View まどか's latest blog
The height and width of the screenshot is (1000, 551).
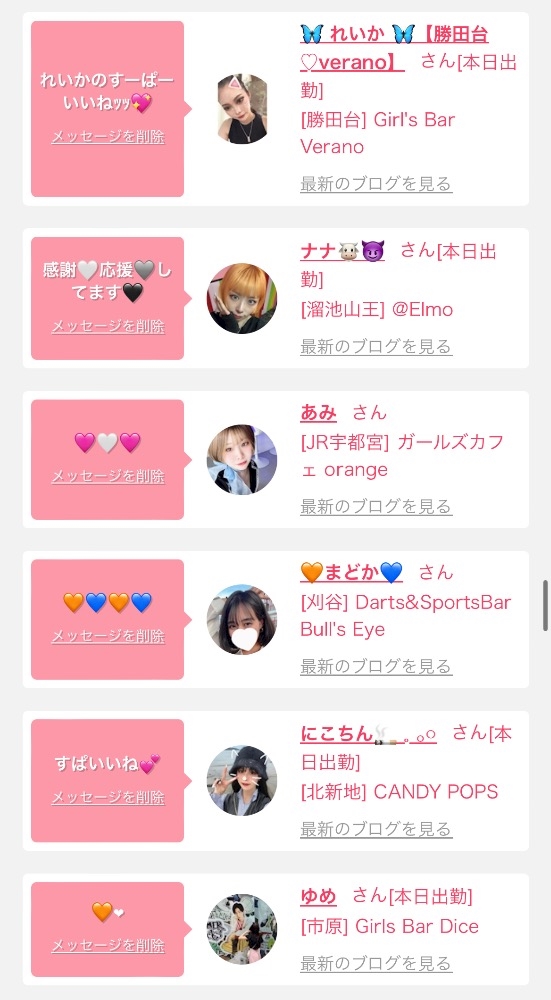coord(376,666)
